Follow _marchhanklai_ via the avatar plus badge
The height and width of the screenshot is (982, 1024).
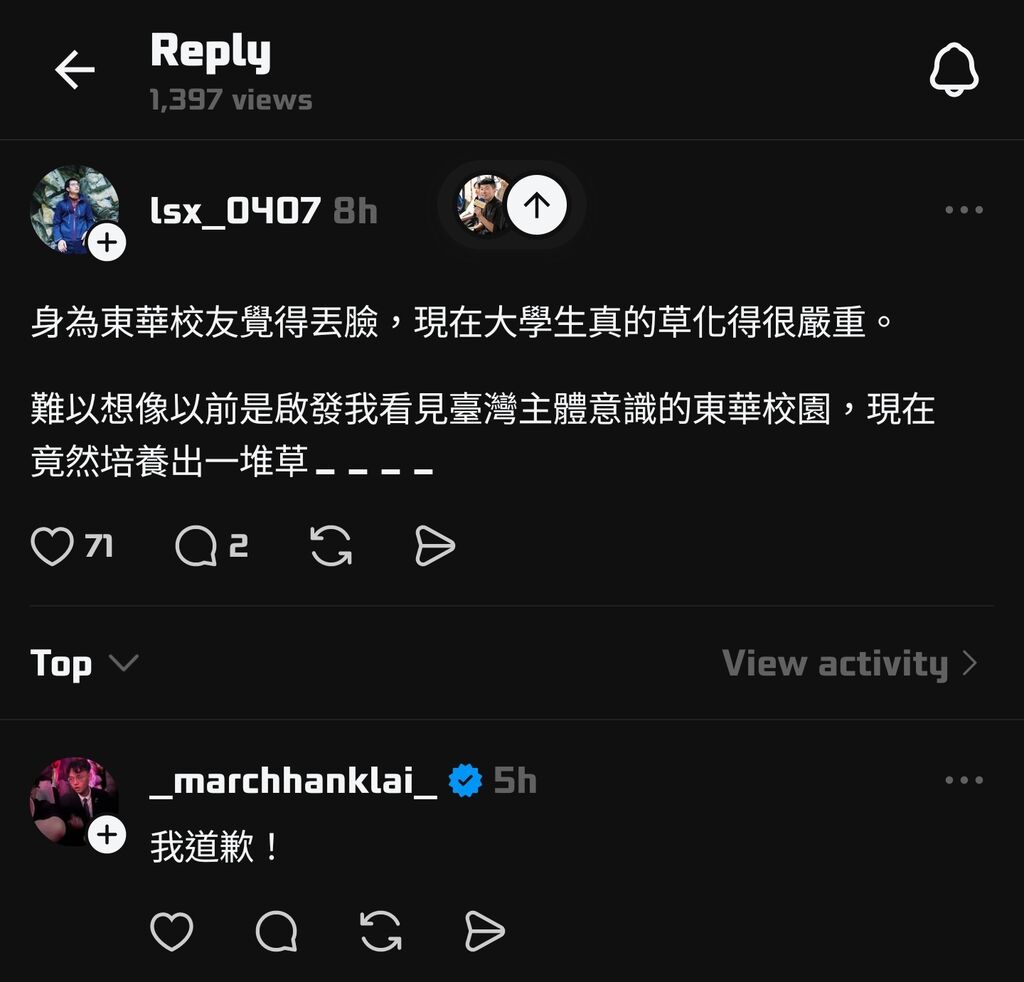click(107, 834)
